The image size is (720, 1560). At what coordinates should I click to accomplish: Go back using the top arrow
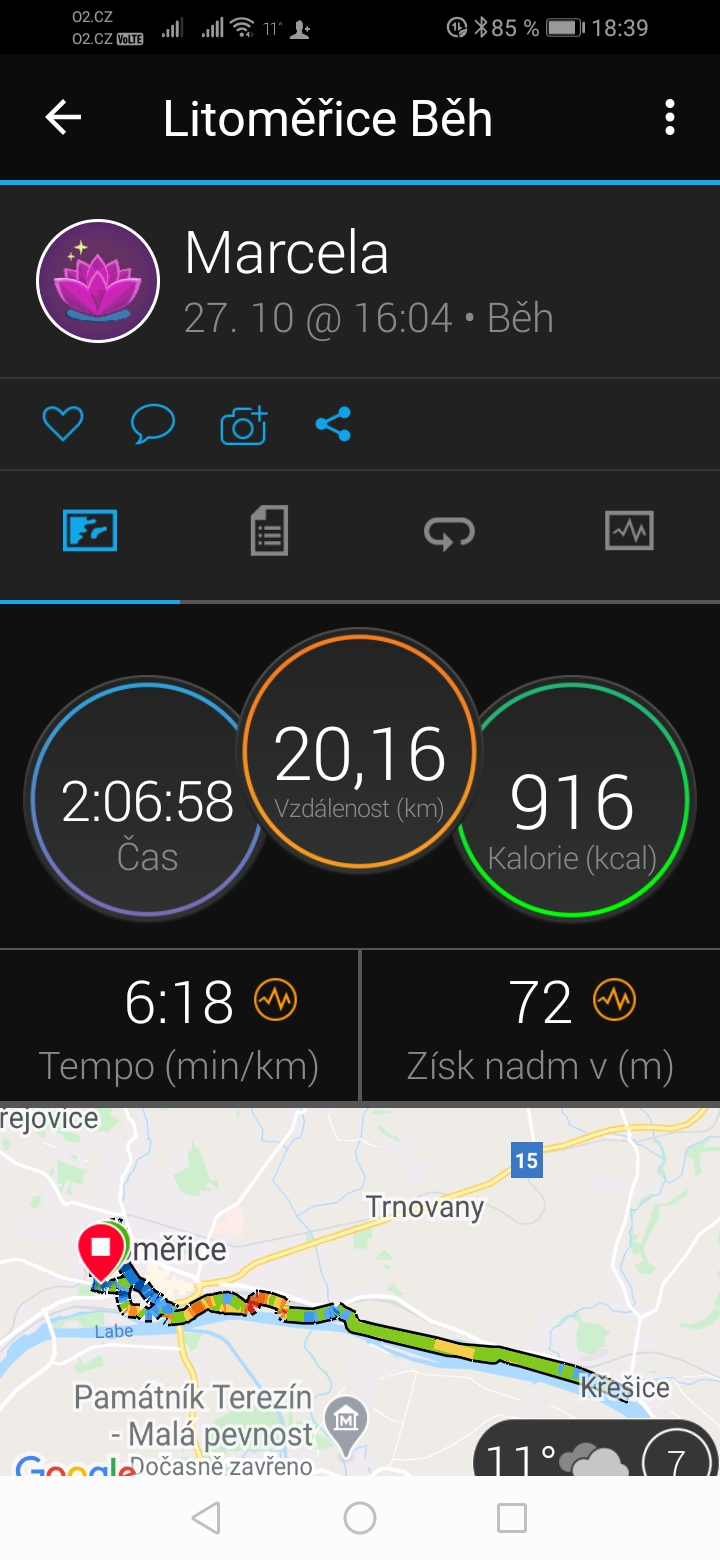(x=63, y=118)
